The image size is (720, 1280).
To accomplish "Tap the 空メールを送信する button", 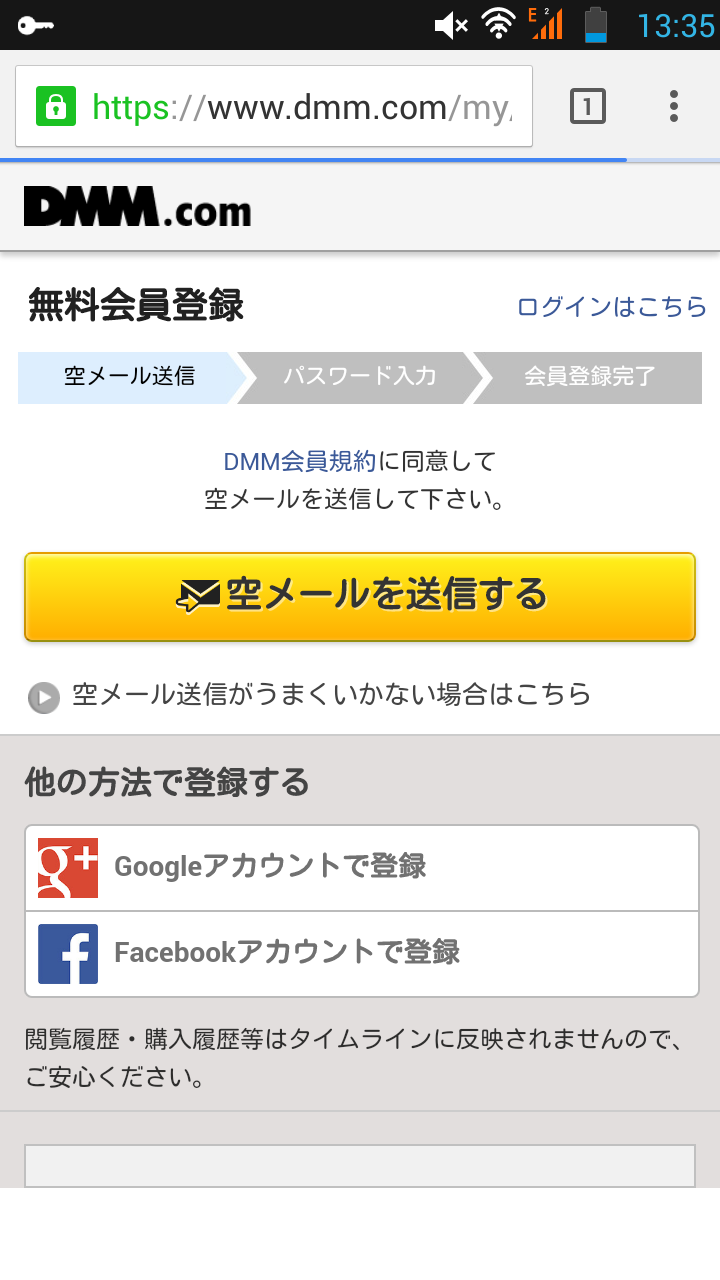I will [x=360, y=596].
